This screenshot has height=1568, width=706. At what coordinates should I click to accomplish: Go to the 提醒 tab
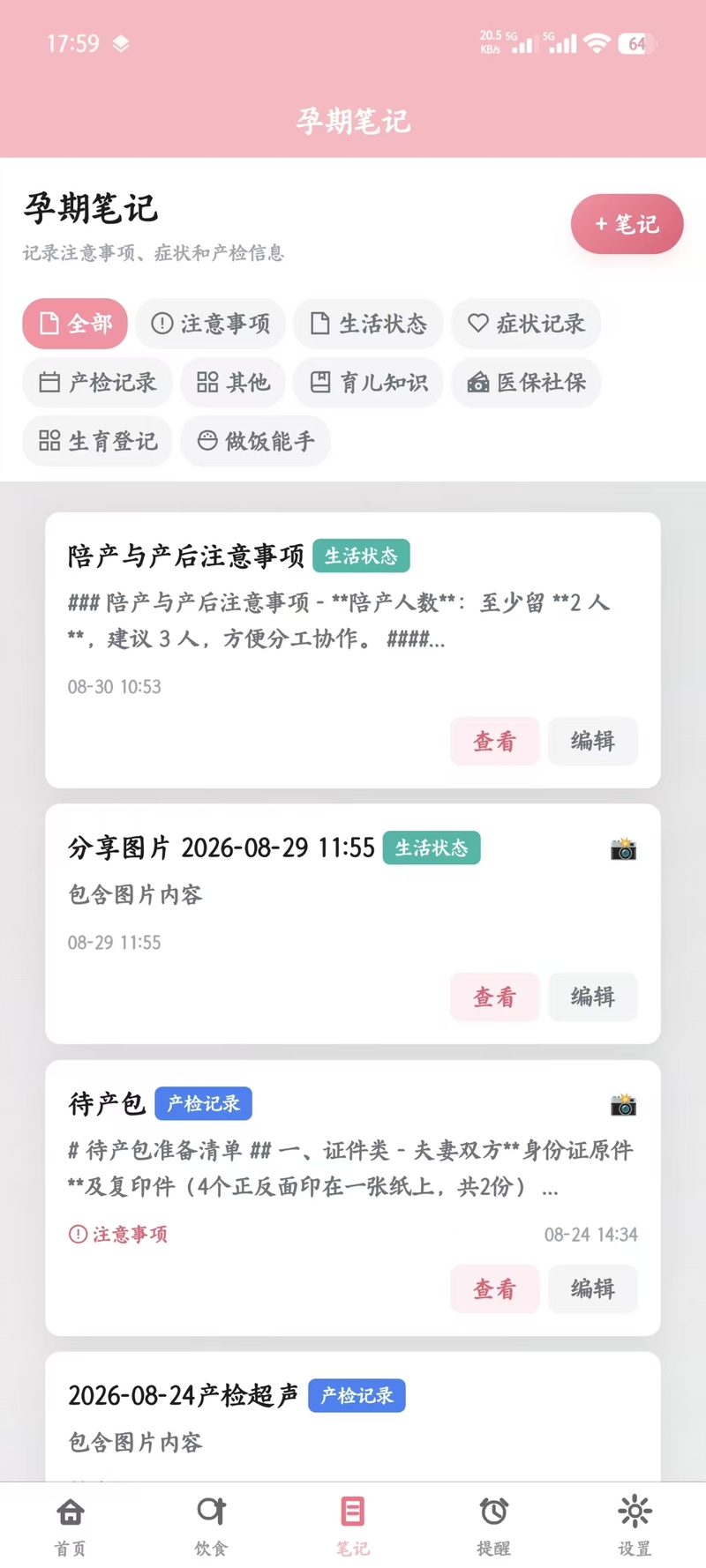(494, 1527)
